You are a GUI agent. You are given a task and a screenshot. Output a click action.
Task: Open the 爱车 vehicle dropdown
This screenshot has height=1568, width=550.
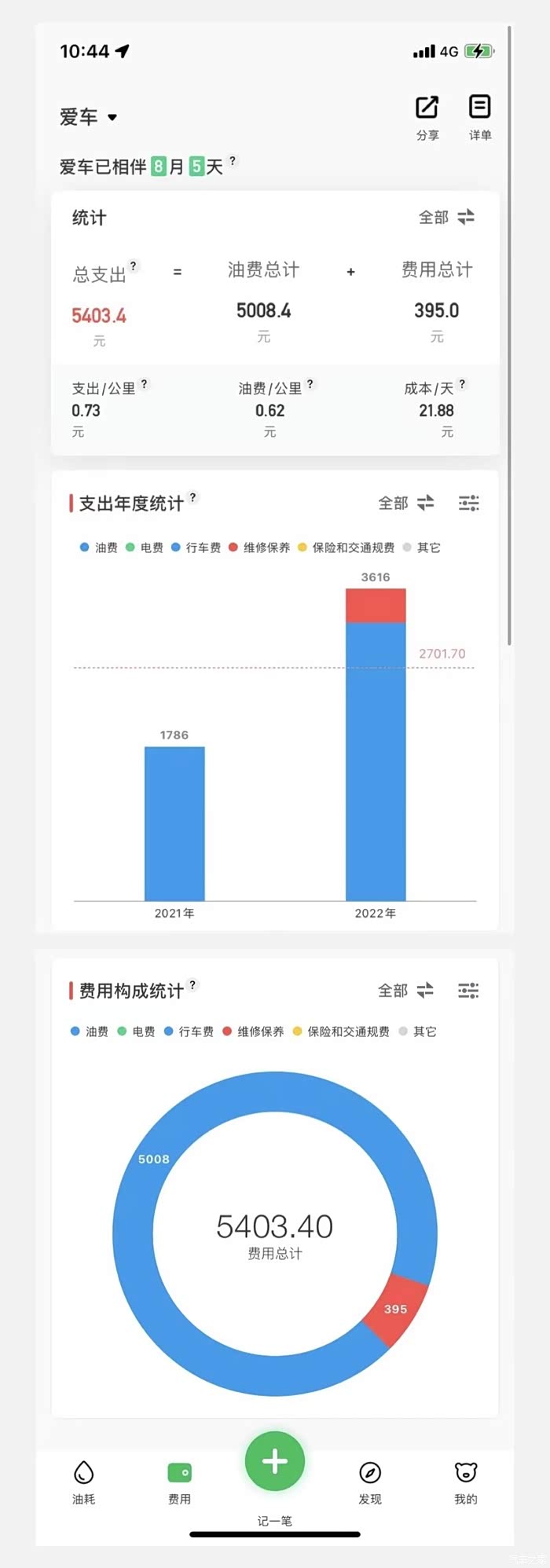(x=89, y=117)
